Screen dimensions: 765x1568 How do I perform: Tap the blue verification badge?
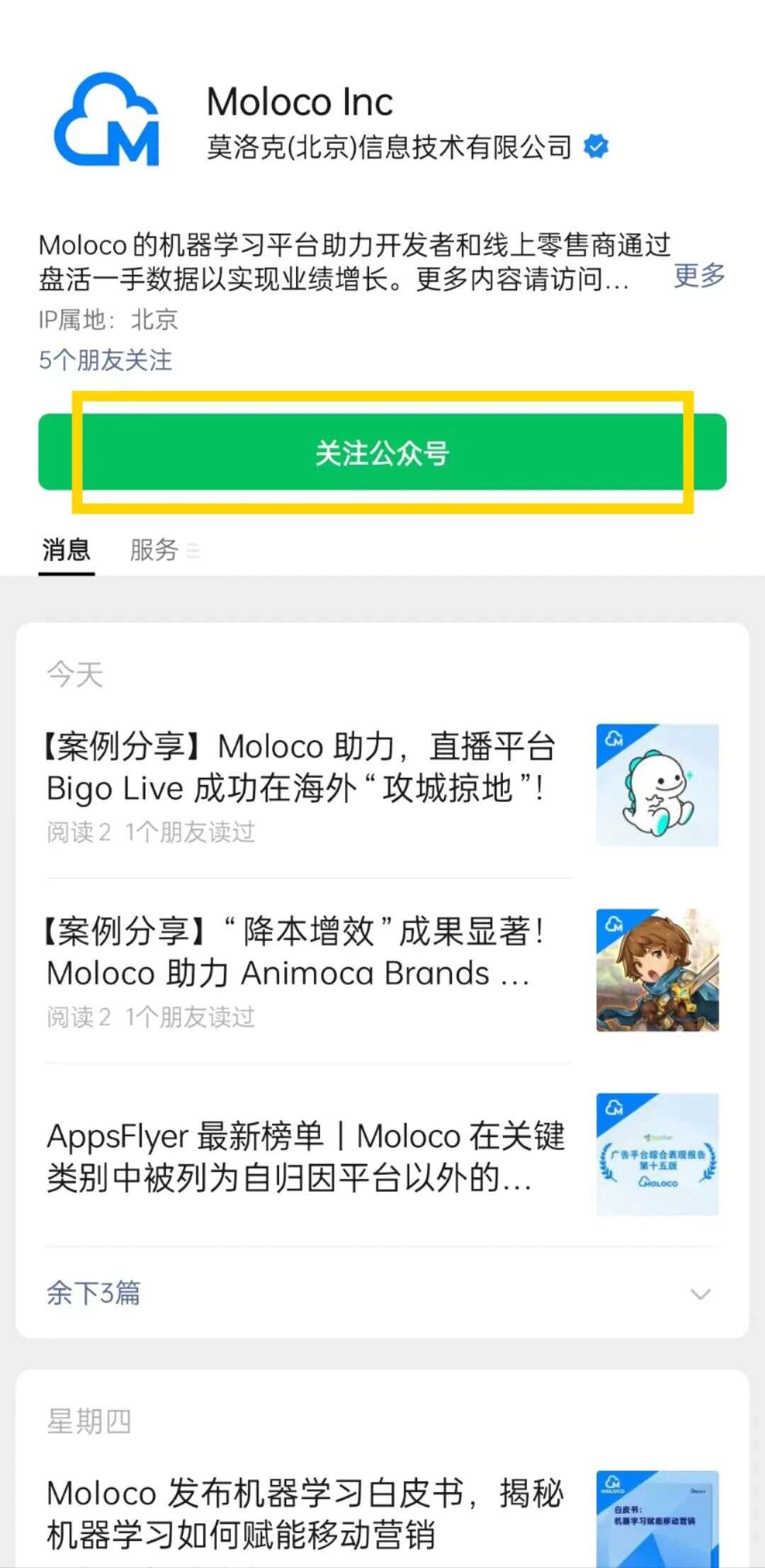click(597, 145)
